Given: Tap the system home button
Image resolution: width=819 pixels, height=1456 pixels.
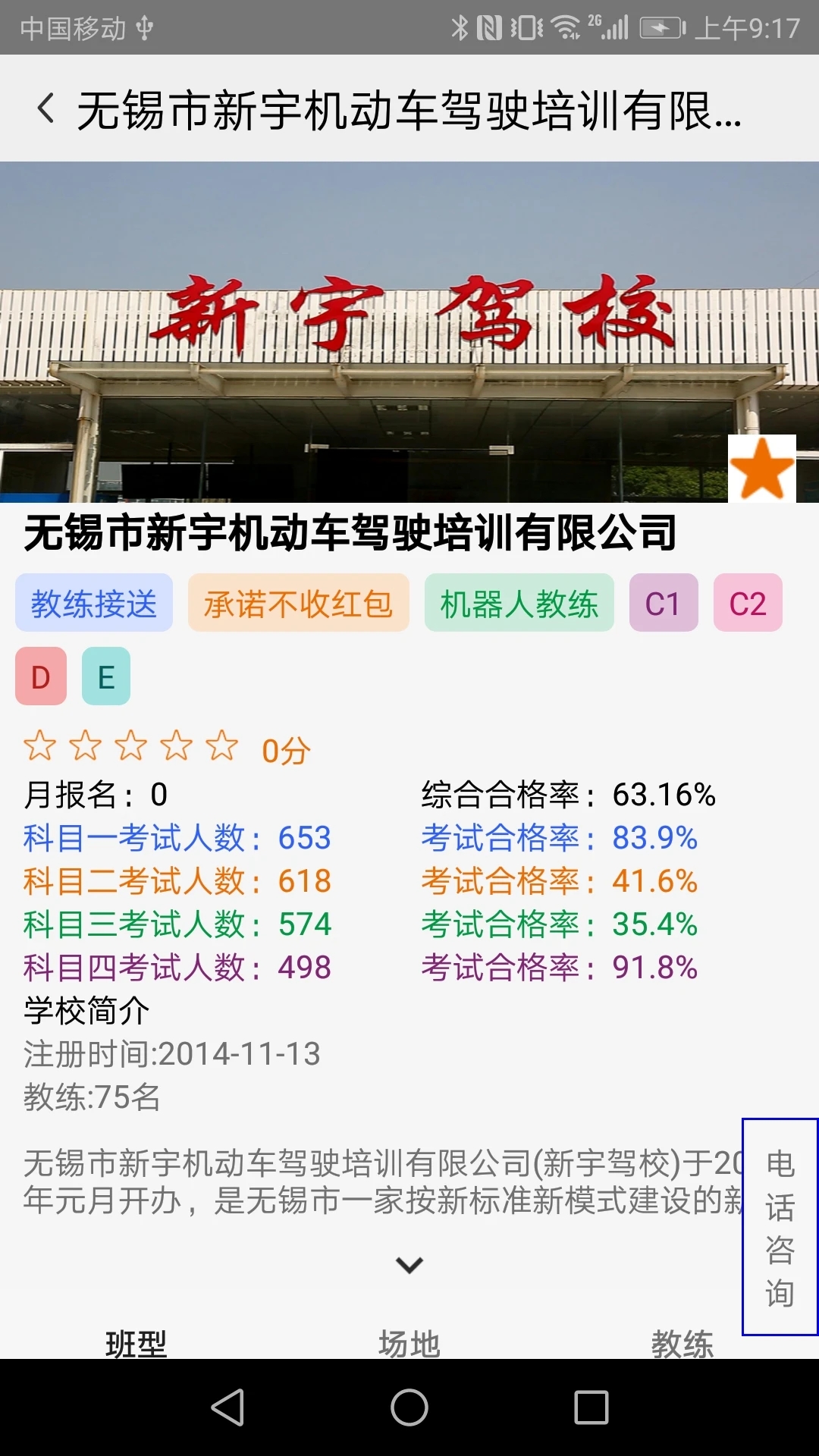Looking at the screenshot, I should tap(409, 1407).
